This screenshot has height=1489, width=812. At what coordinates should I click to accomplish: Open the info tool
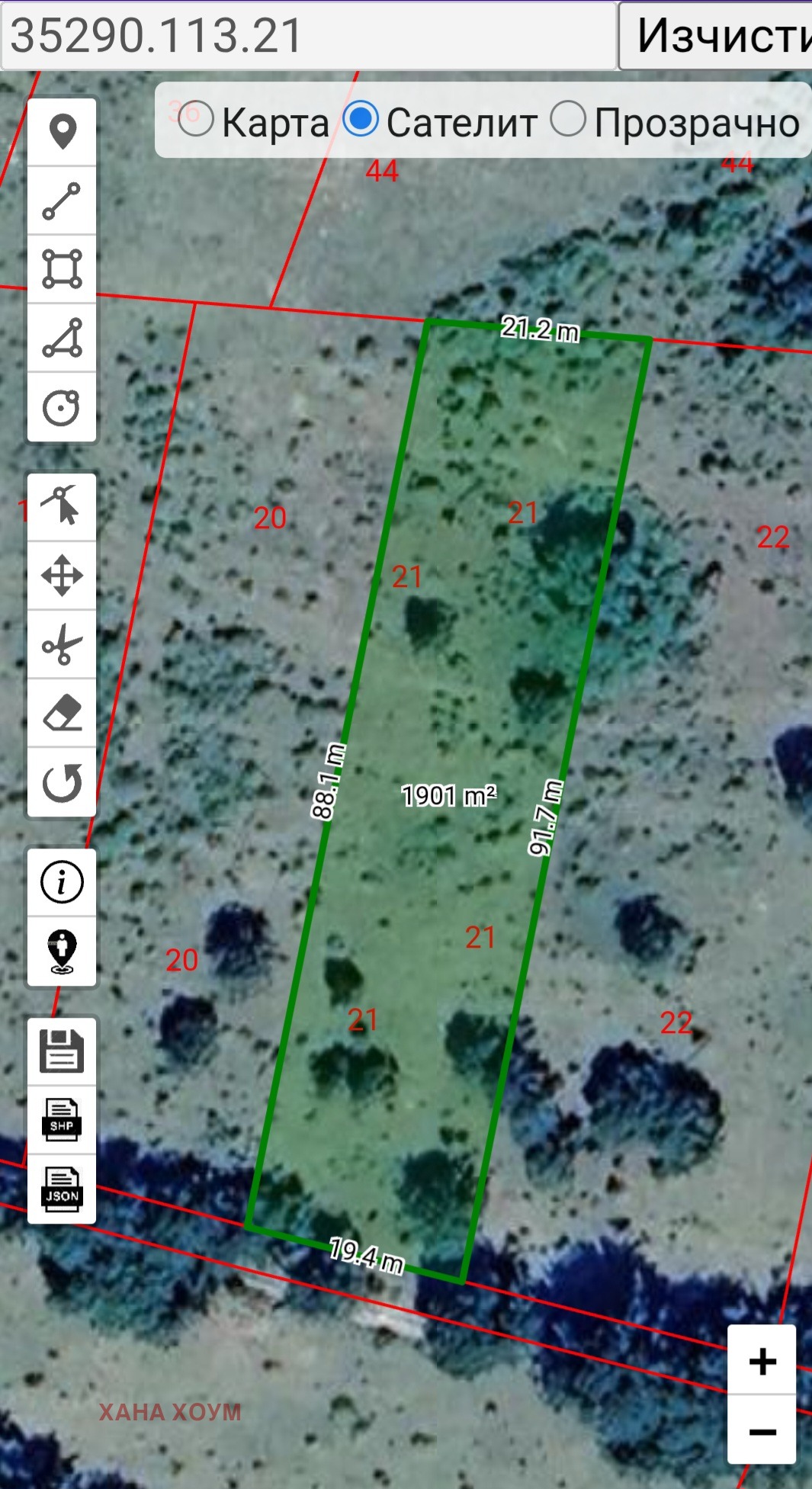62,882
